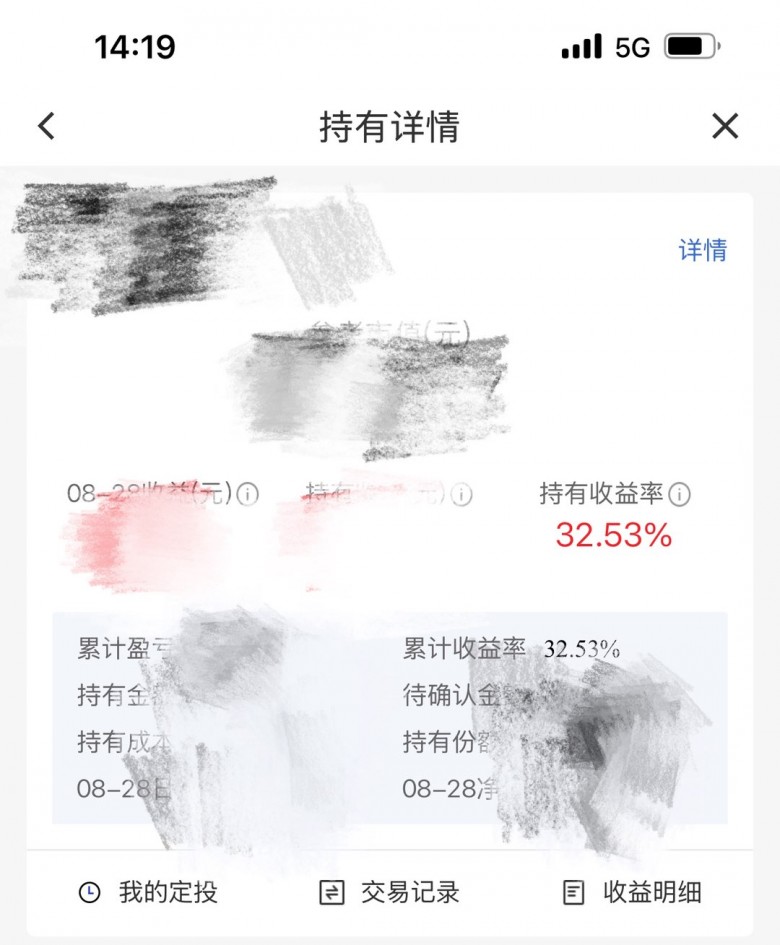This screenshot has height=945, width=780.
Task: Open the 详情 link
Action: [703, 250]
